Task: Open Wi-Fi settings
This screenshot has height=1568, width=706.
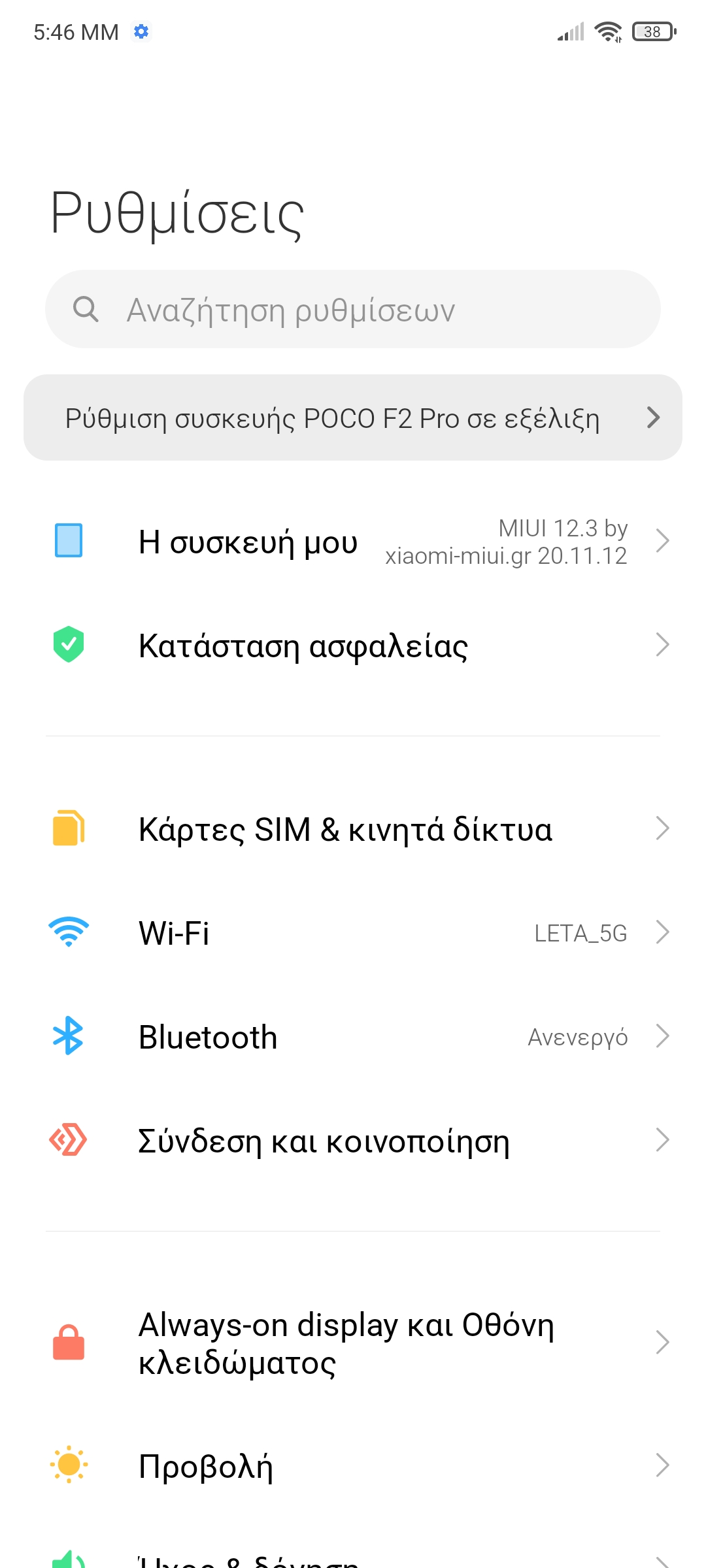Action: tap(353, 933)
